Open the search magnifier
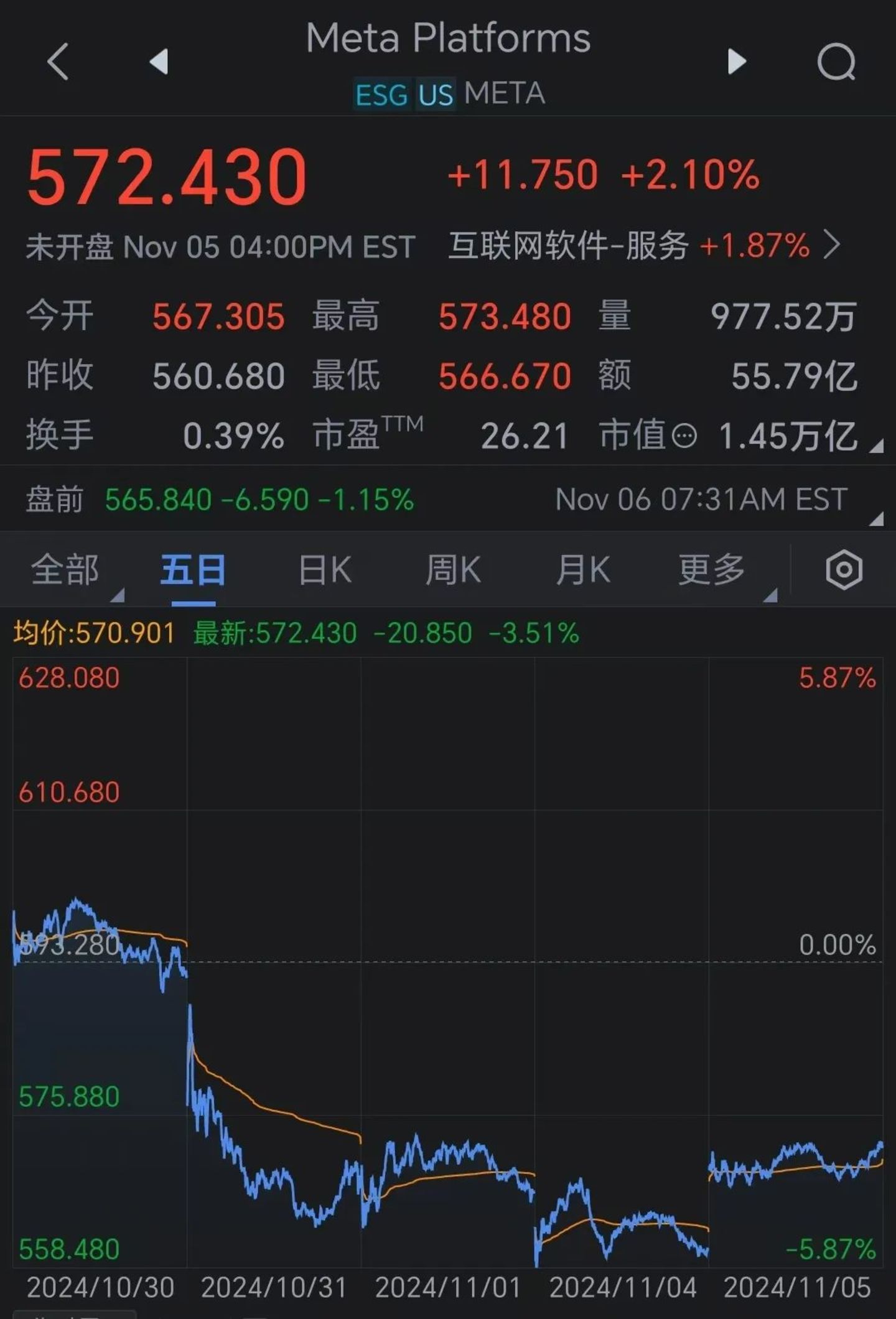 pyautogui.click(x=836, y=62)
